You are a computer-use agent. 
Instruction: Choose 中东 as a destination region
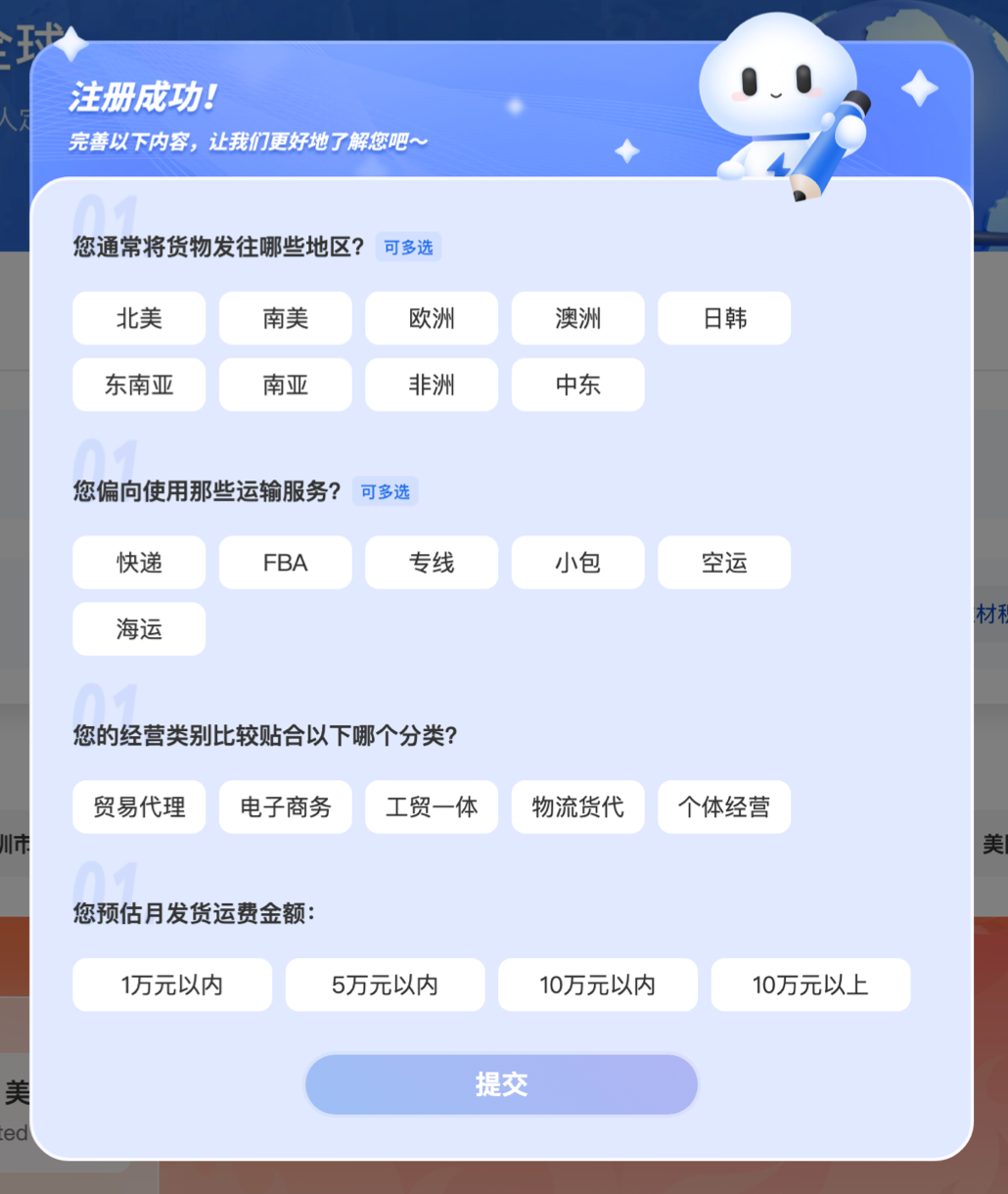577,385
